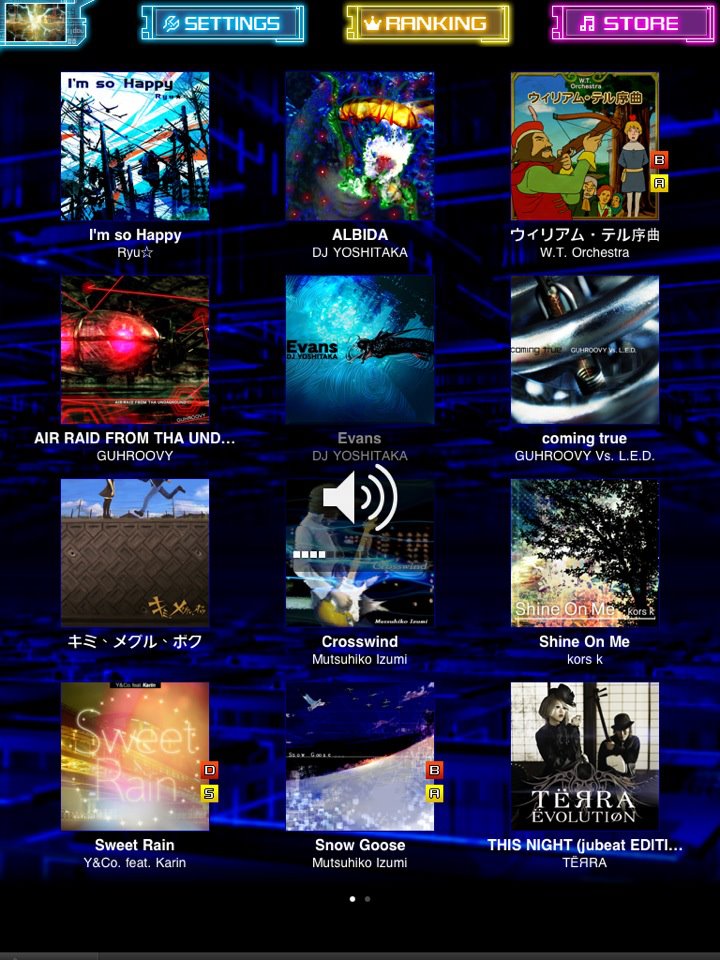Pick Shine On Me by kors k
Viewport: 720px width, 960px height.
[585, 553]
